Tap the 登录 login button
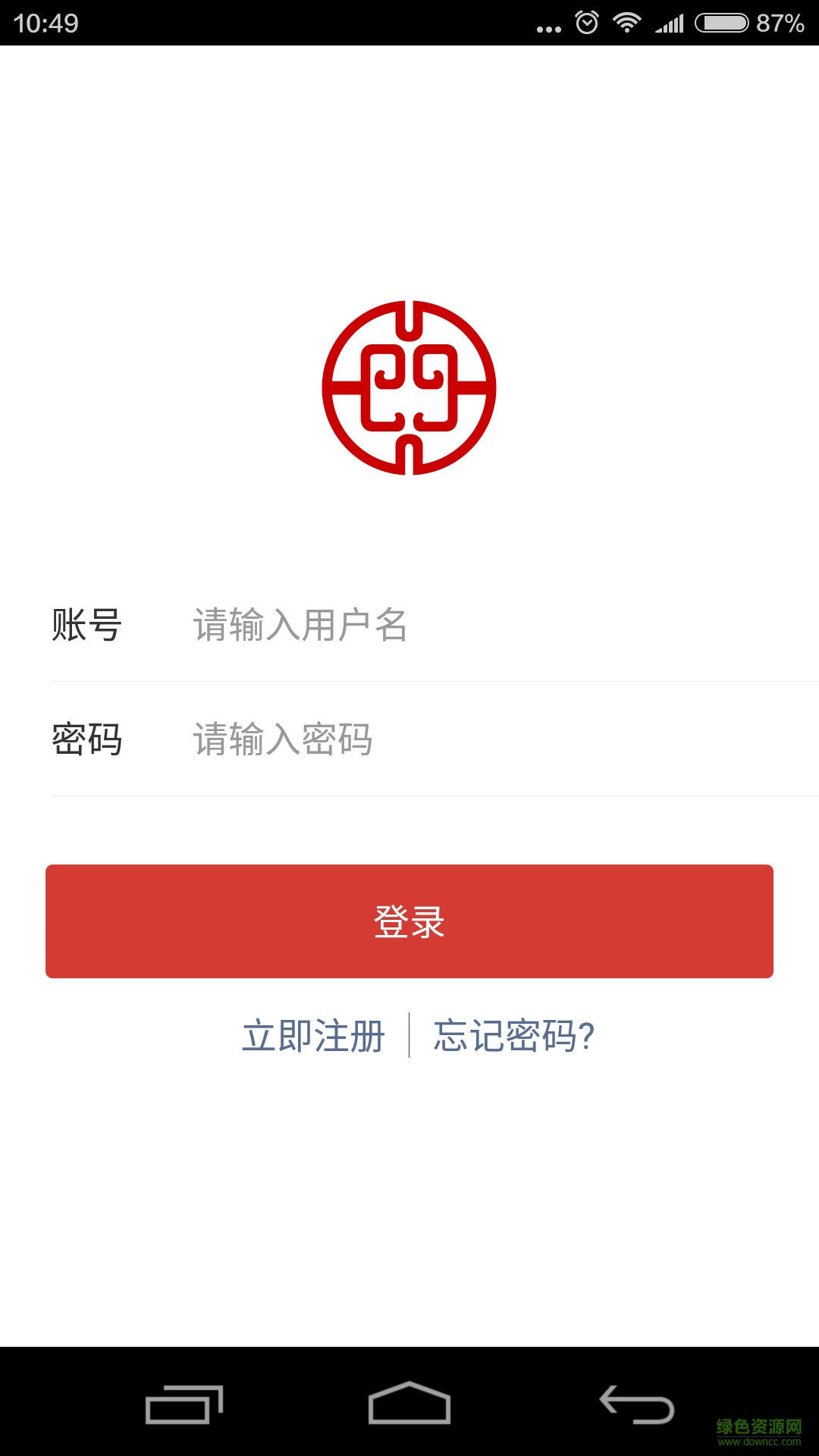 tap(409, 921)
